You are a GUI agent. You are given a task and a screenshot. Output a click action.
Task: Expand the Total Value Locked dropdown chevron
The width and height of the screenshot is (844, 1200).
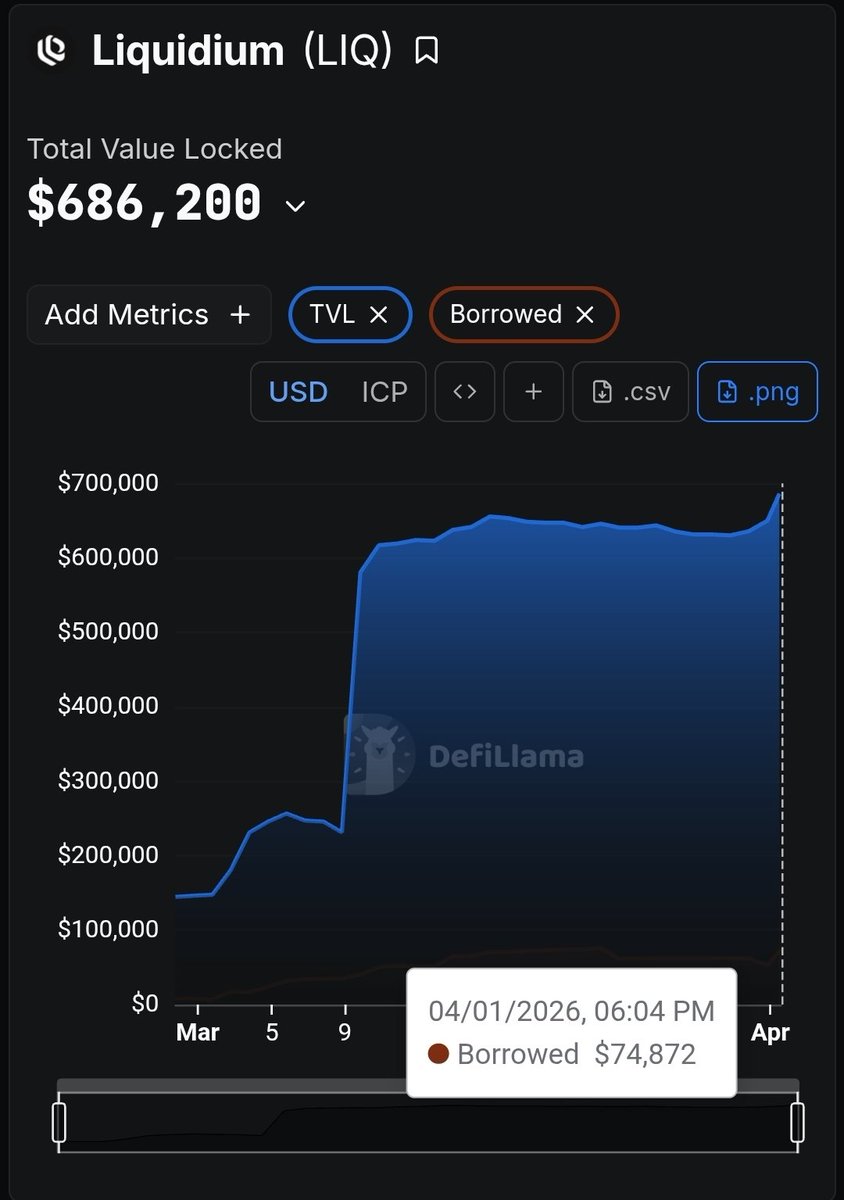[295, 206]
